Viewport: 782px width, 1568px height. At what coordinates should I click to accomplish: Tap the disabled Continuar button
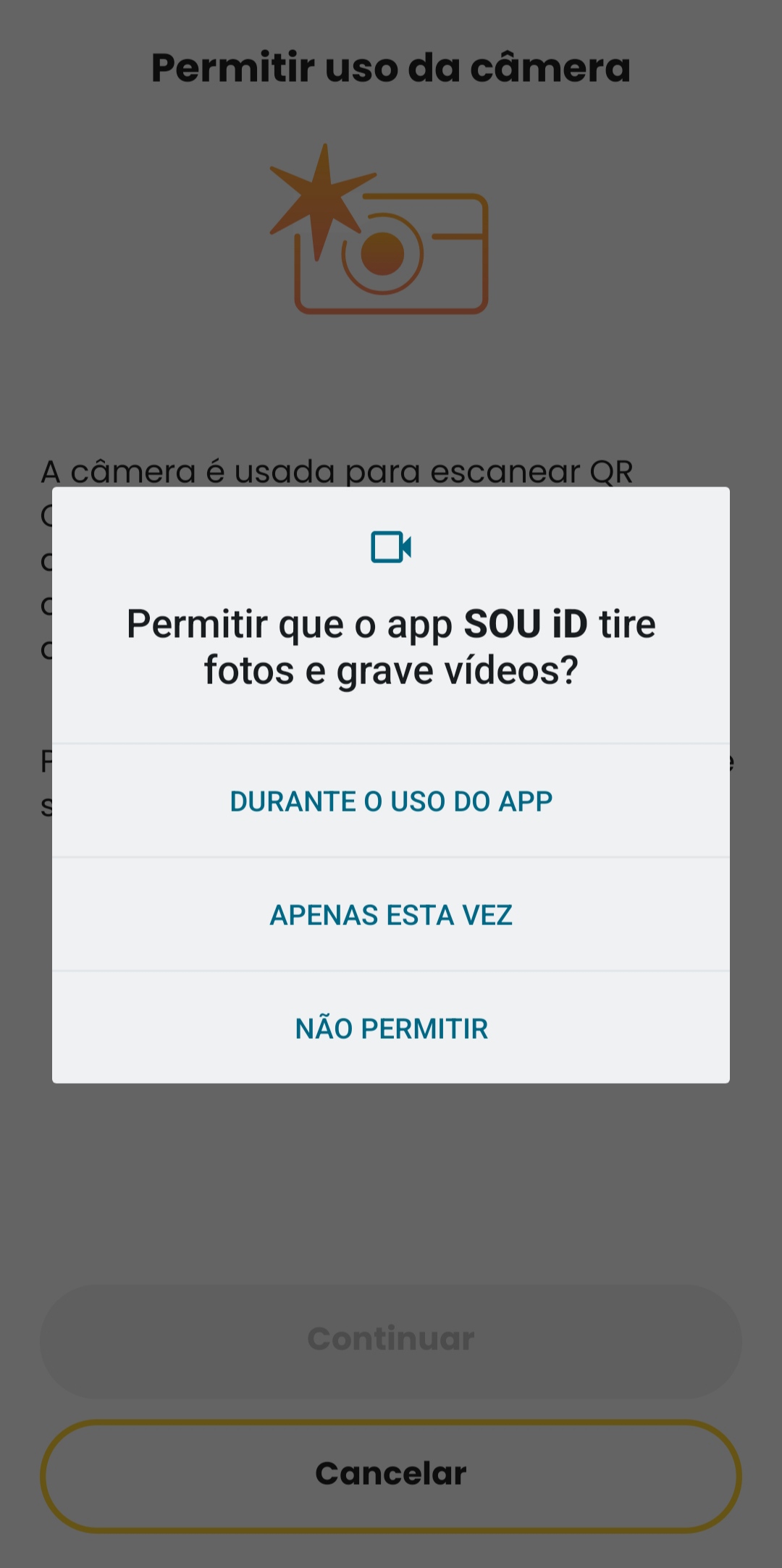click(391, 1338)
